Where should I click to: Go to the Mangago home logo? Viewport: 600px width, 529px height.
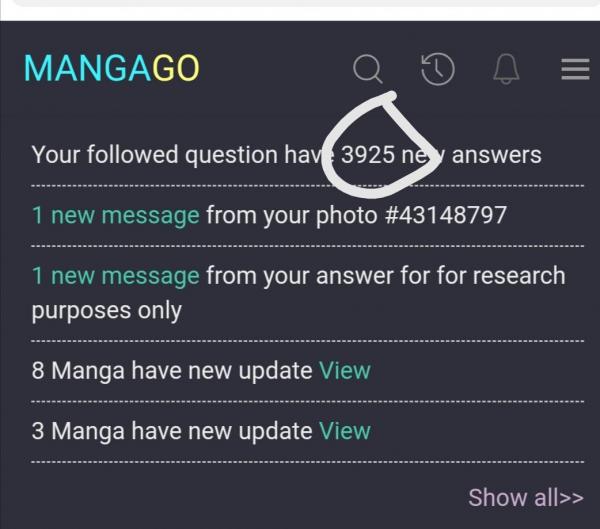(x=111, y=69)
